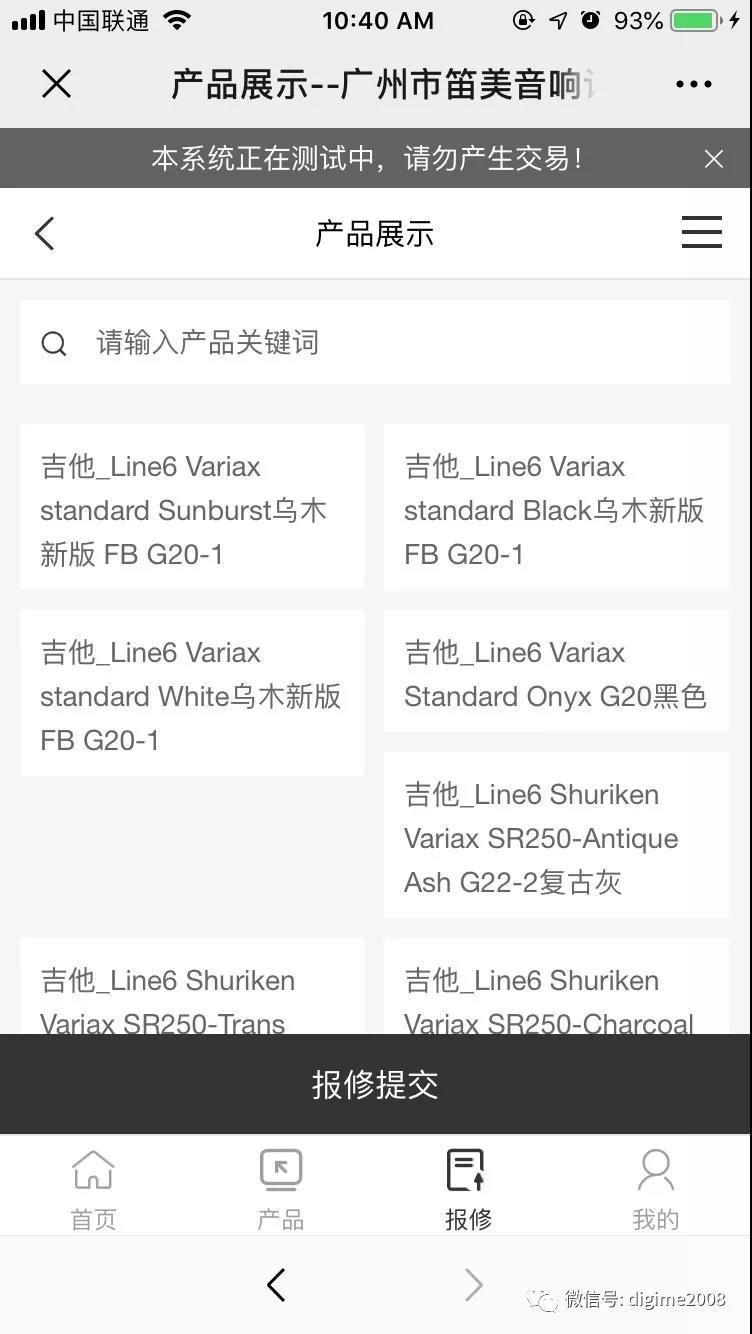Open Variax standard Sunburst product card
Screen dimensions: 752x1334
click(192, 507)
